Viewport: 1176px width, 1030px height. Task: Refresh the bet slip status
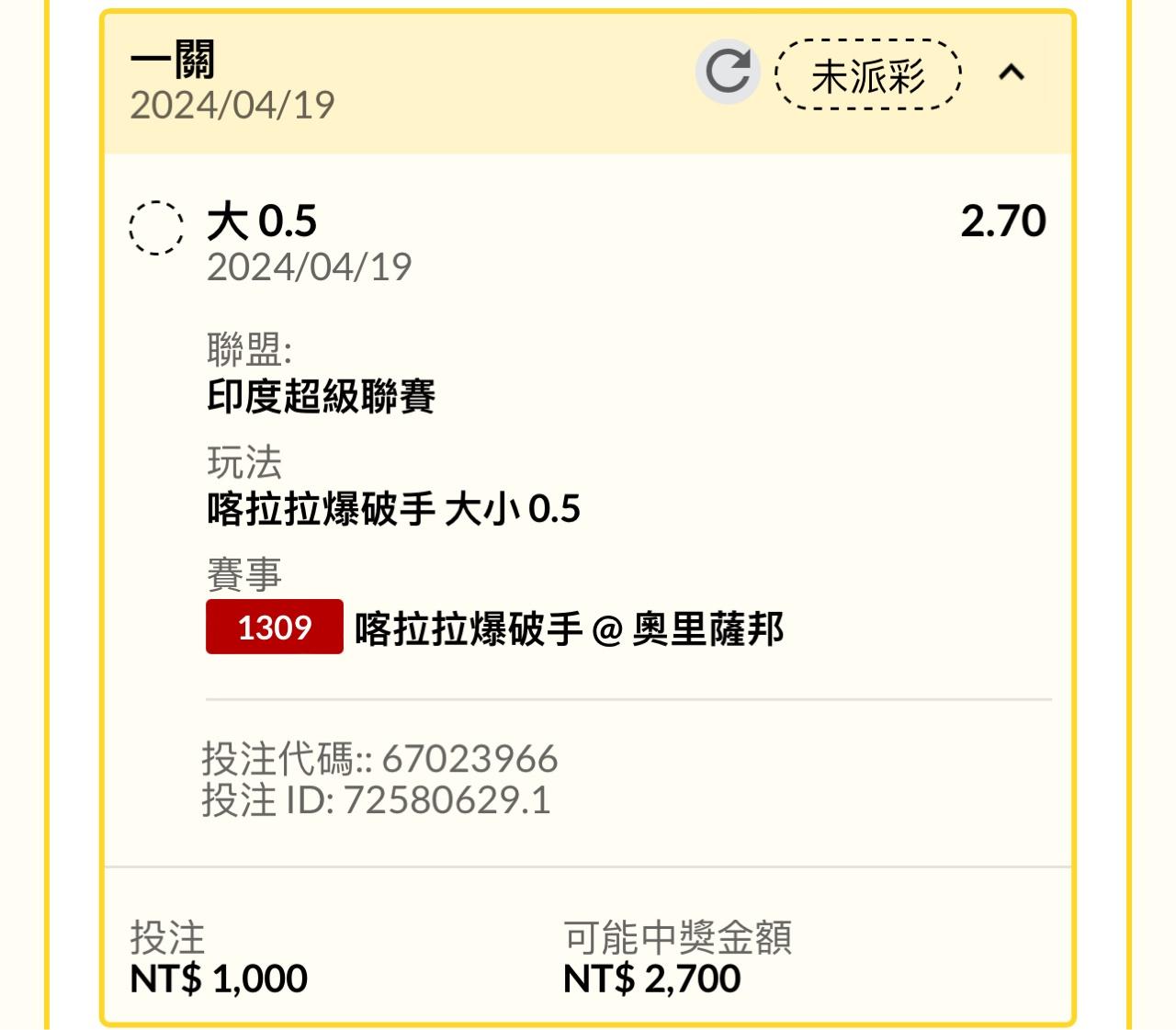pos(728,73)
